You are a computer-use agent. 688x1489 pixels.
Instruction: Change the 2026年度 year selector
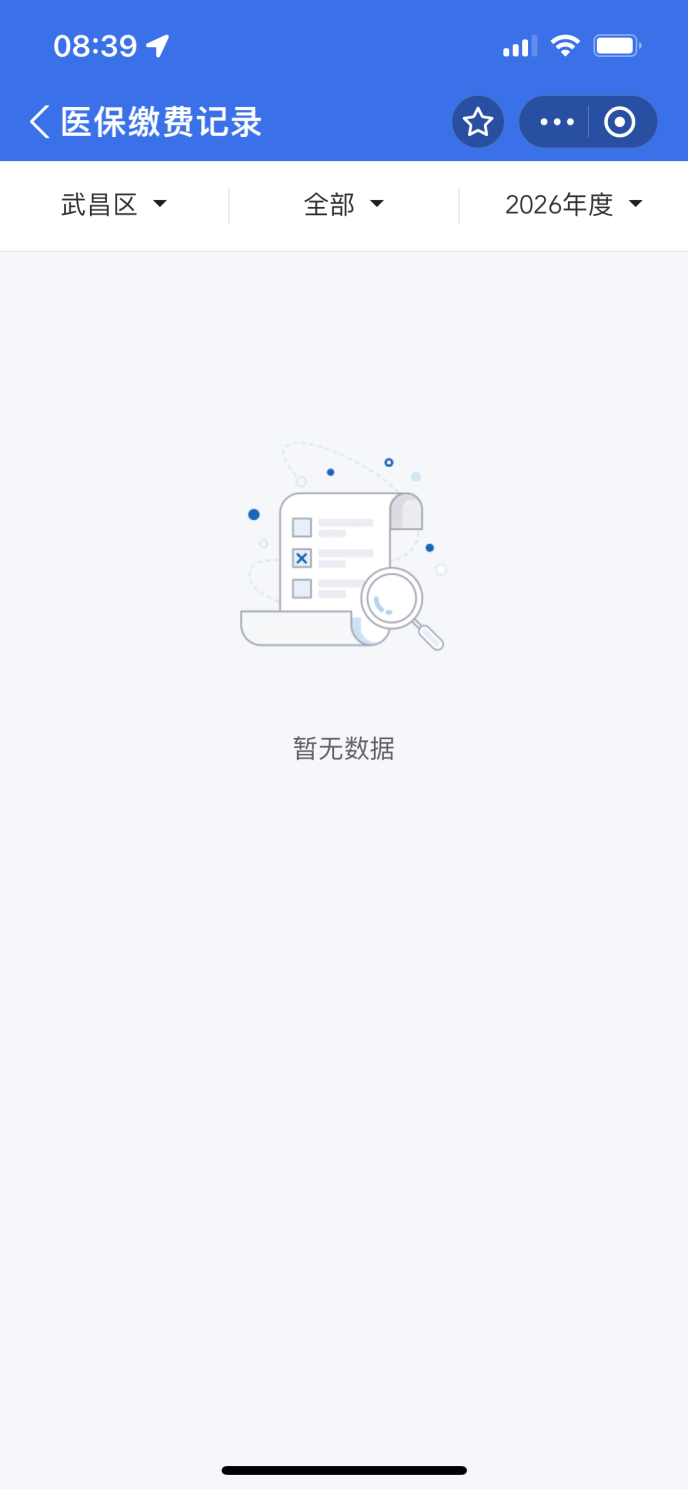tap(573, 205)
